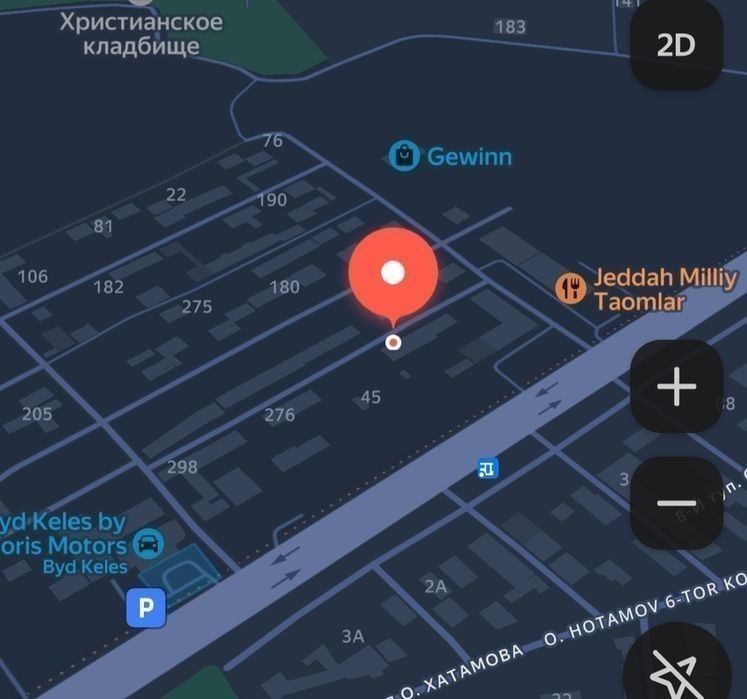The width and height of the screenshot is (747, 699).
Task: Select the parking P marker
Action: pyautogui.click(x=146, y=608)
